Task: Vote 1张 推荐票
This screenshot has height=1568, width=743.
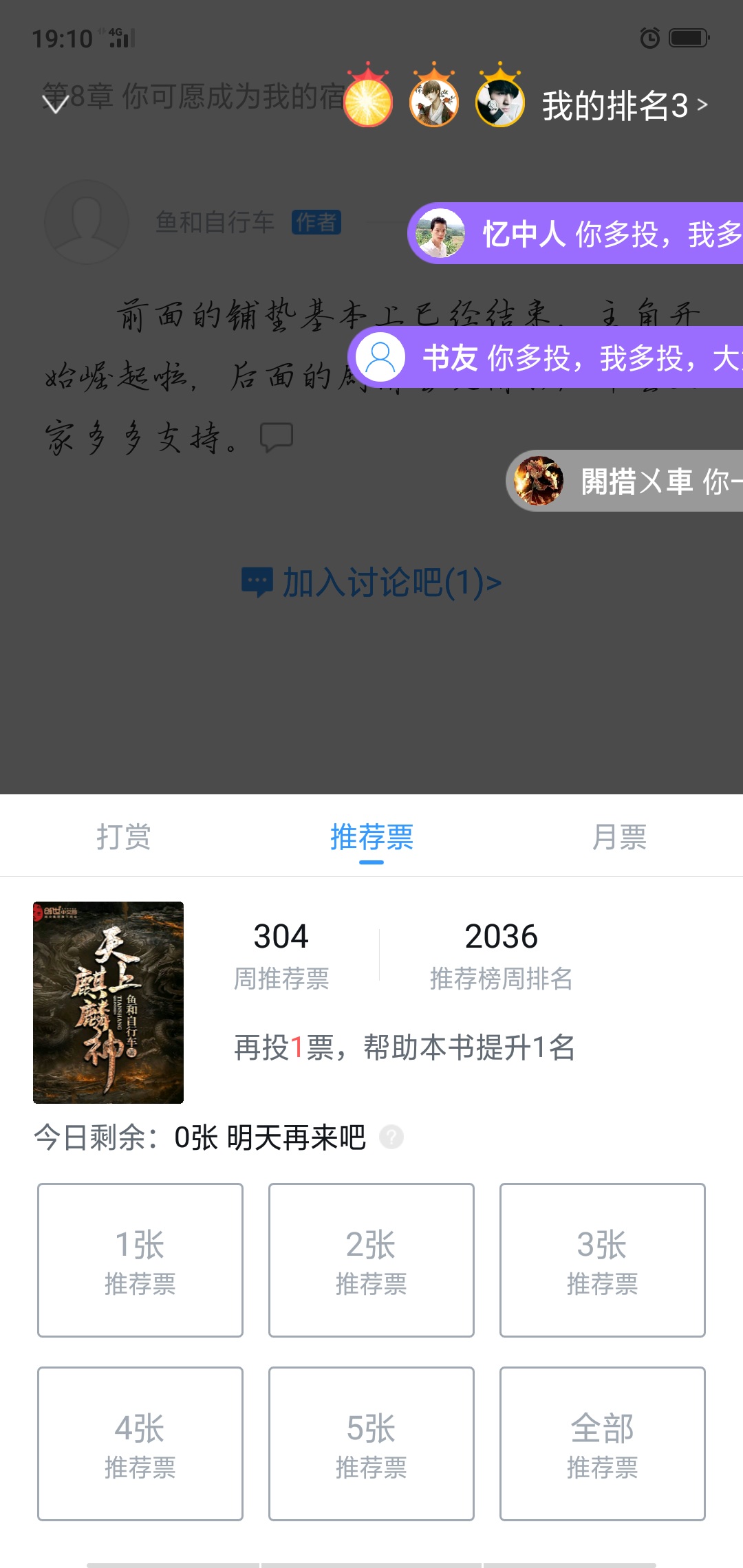Action: (140, 1260)
